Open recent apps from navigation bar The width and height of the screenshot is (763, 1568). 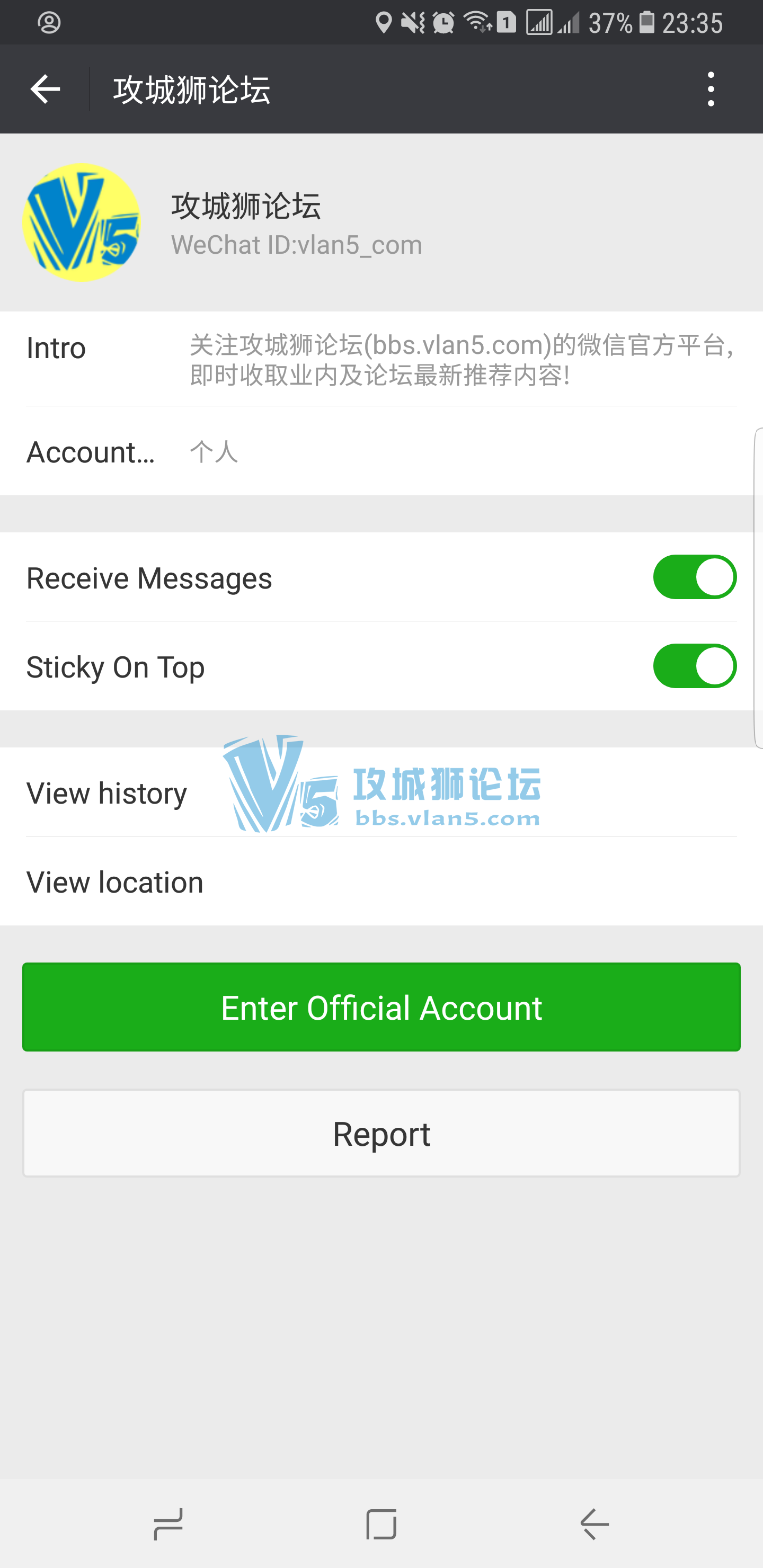168,1524
